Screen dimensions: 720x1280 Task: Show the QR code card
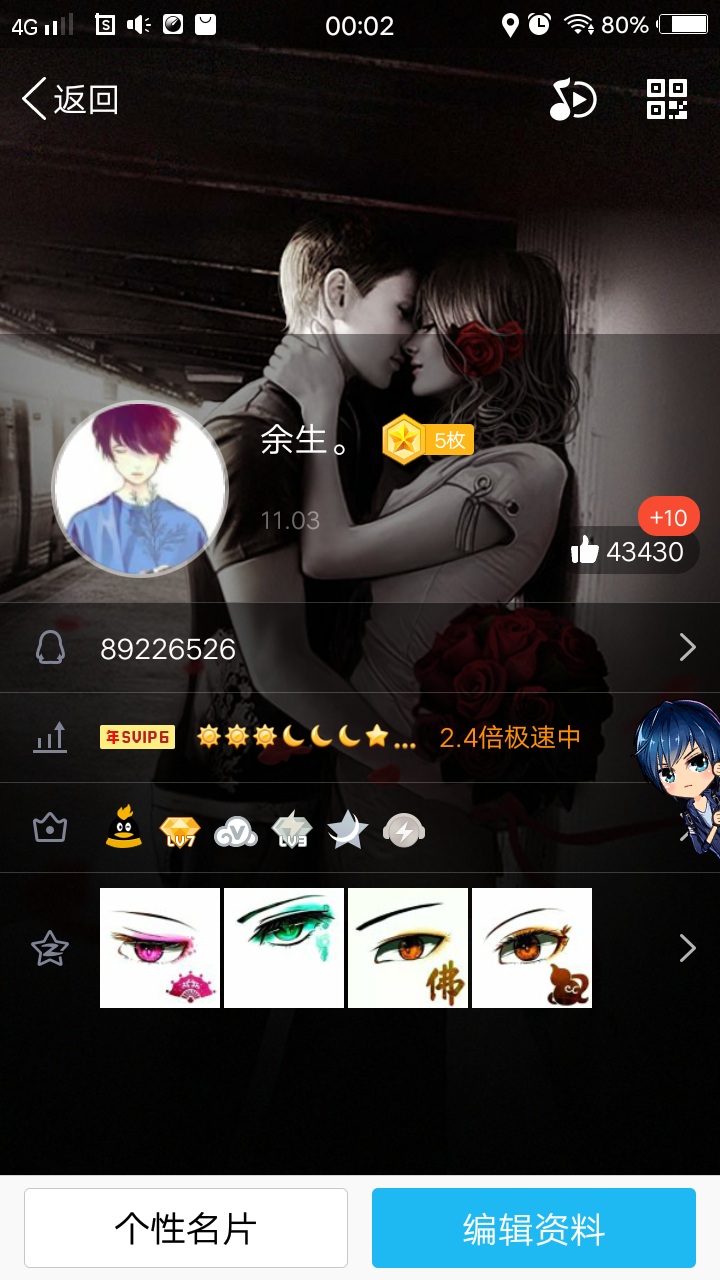coord(667,99)
